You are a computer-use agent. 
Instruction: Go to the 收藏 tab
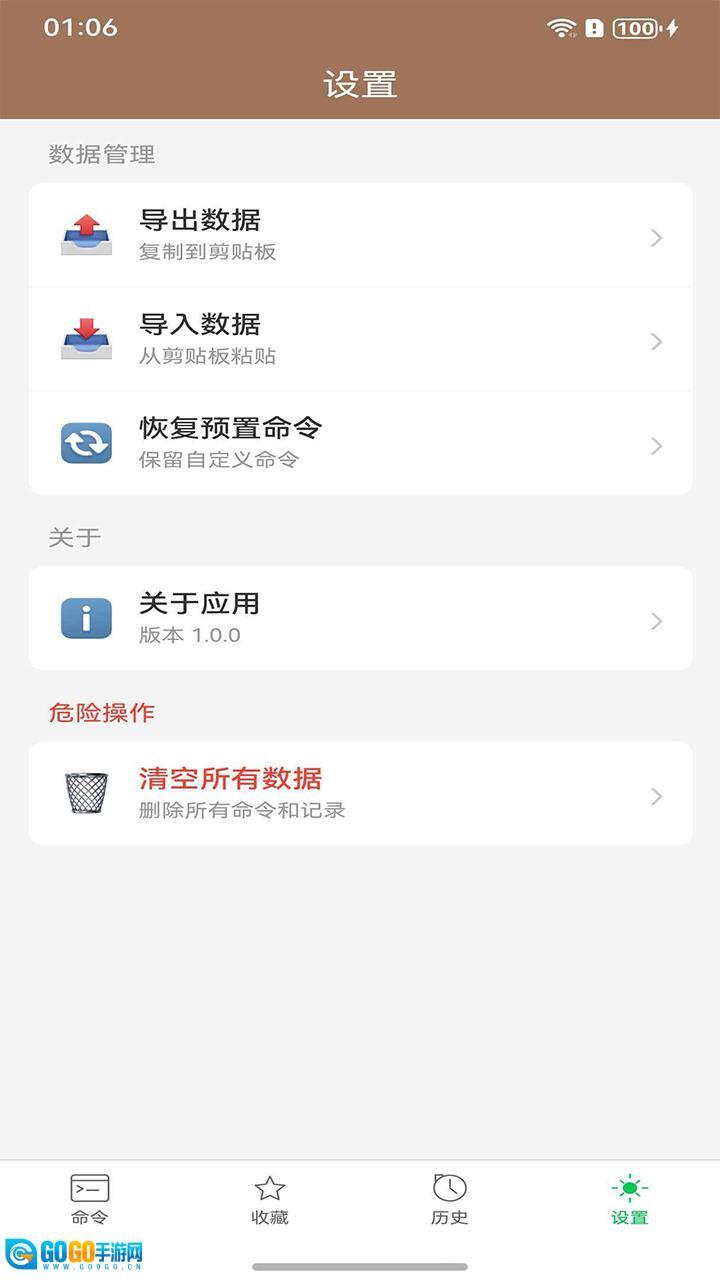point(270,1199)
